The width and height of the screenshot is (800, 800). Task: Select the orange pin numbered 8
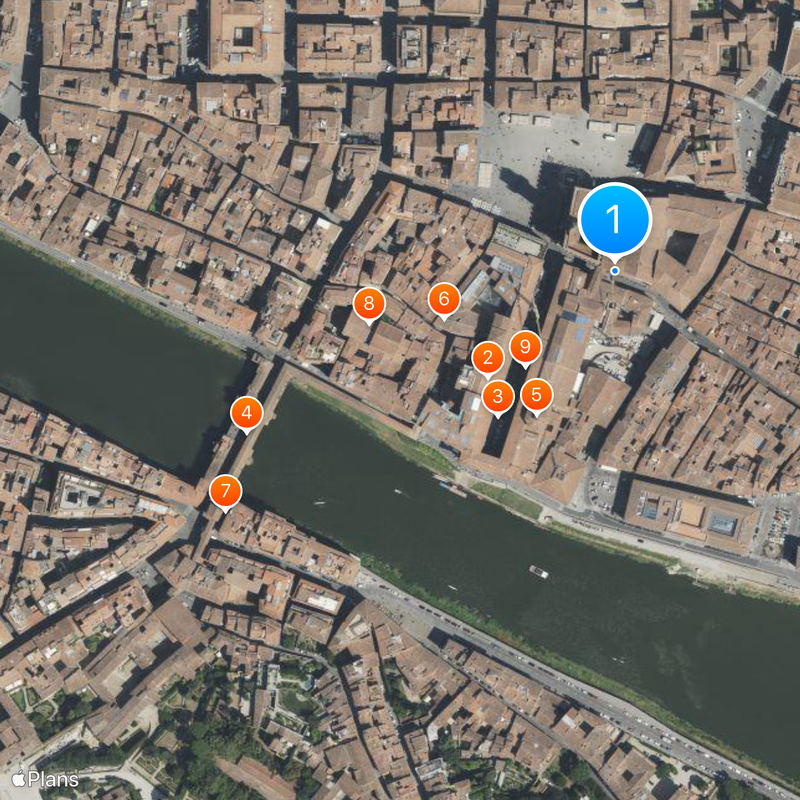tap(369, 303)
